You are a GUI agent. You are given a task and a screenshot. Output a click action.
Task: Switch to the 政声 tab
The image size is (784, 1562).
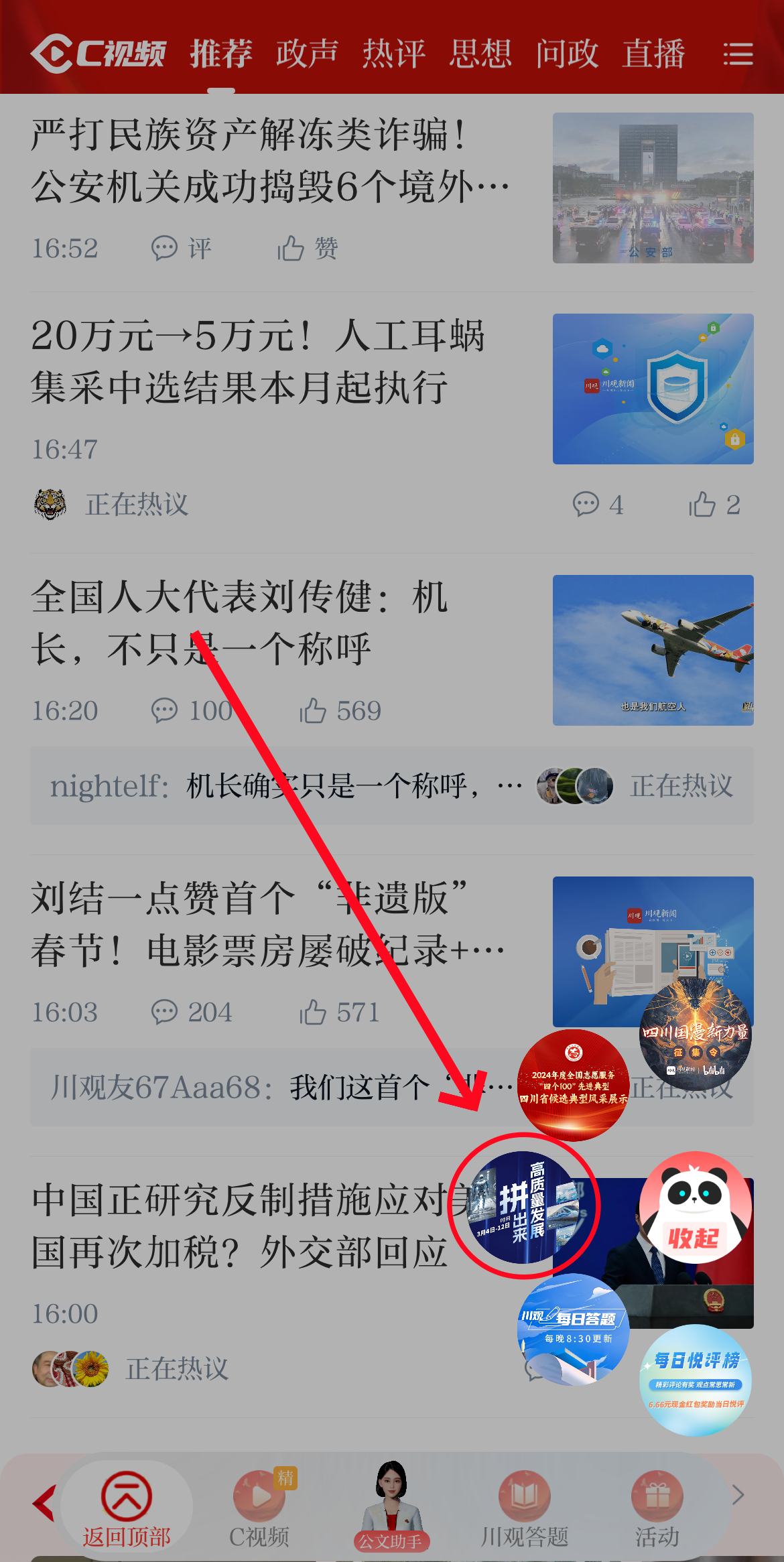(x=307, y=54)
